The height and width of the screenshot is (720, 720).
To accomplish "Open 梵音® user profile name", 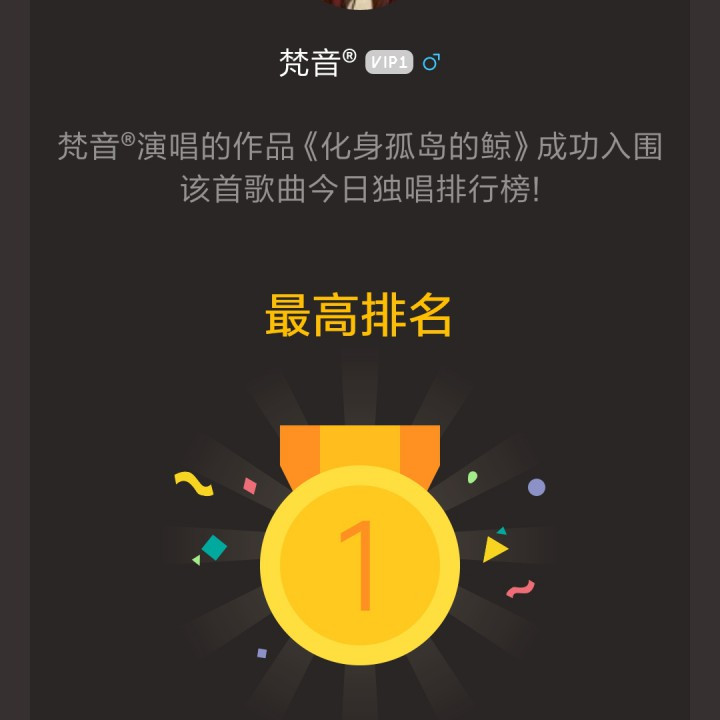I will (x=317, y=63).
